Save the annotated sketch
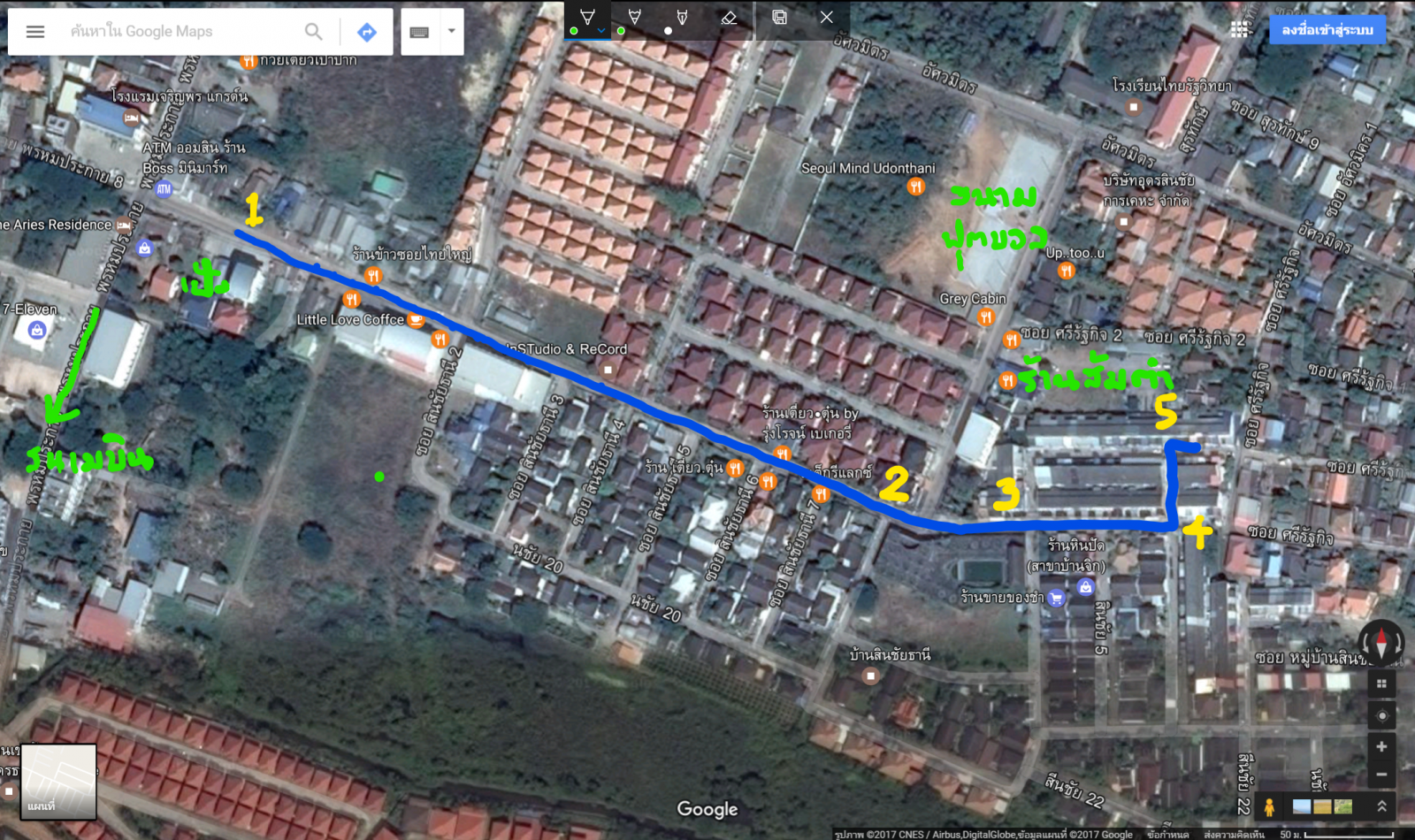Screen dimensions: 1415x840 click(x=779, y=18)
